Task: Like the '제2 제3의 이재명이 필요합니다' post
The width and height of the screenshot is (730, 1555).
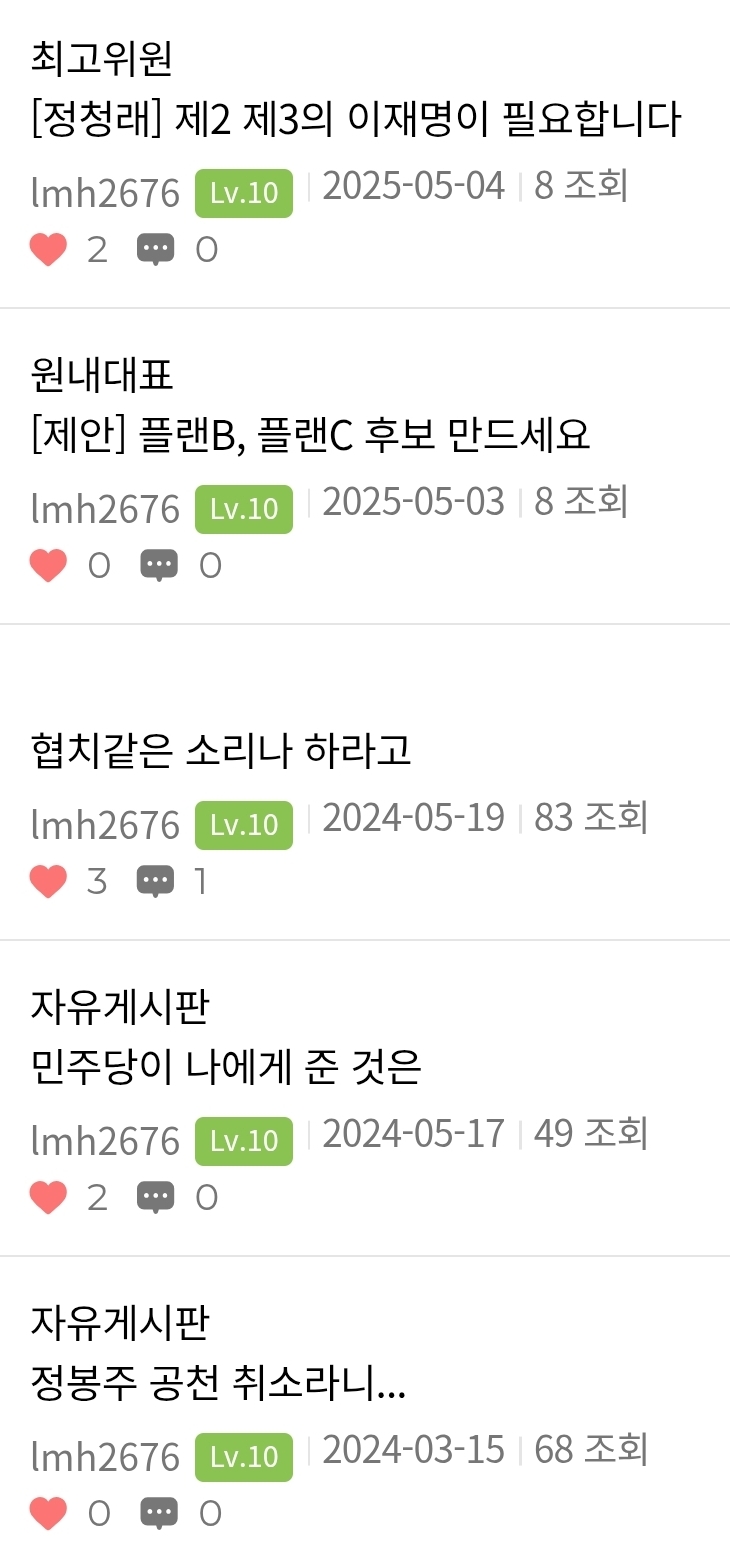Action: [x=48, y=249]
